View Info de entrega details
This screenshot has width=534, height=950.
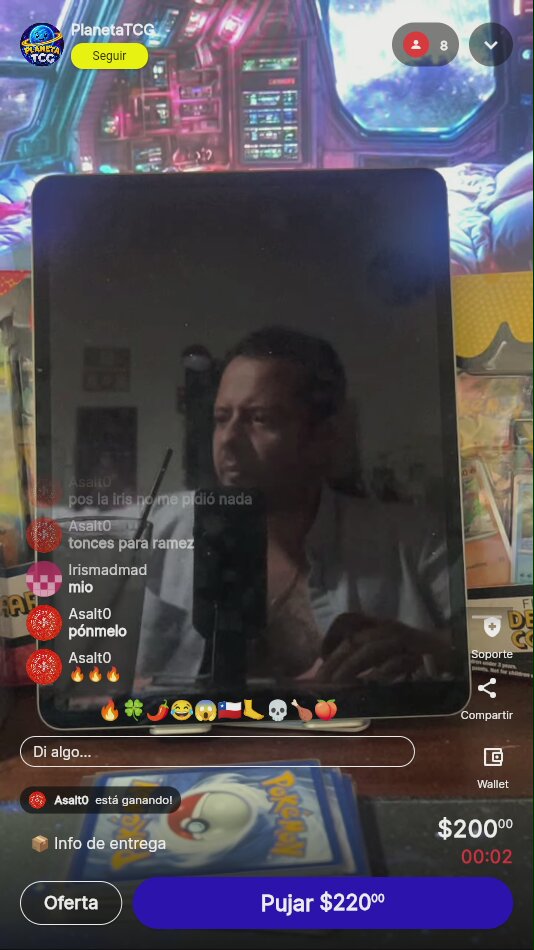98,843
